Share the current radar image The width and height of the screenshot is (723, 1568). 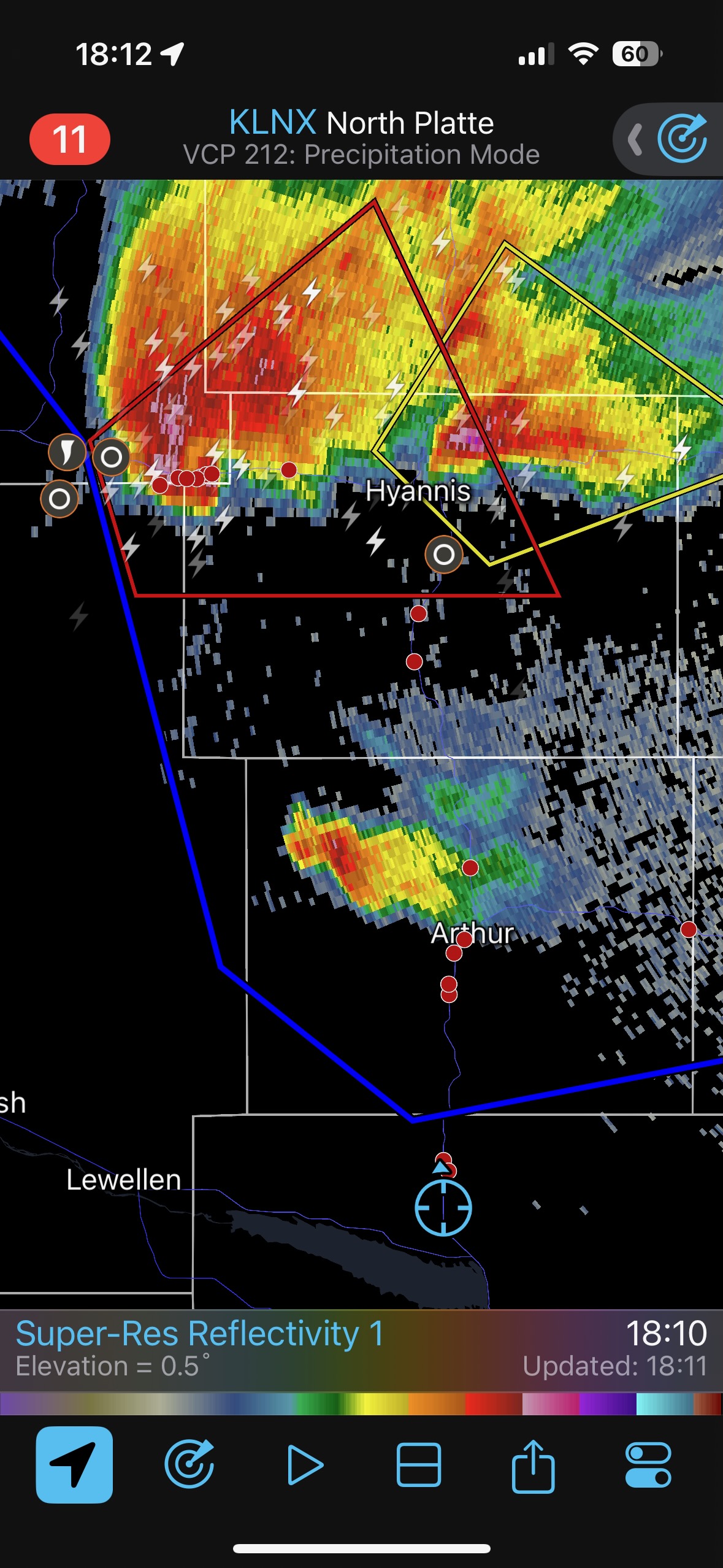[x=533, y=1465]
